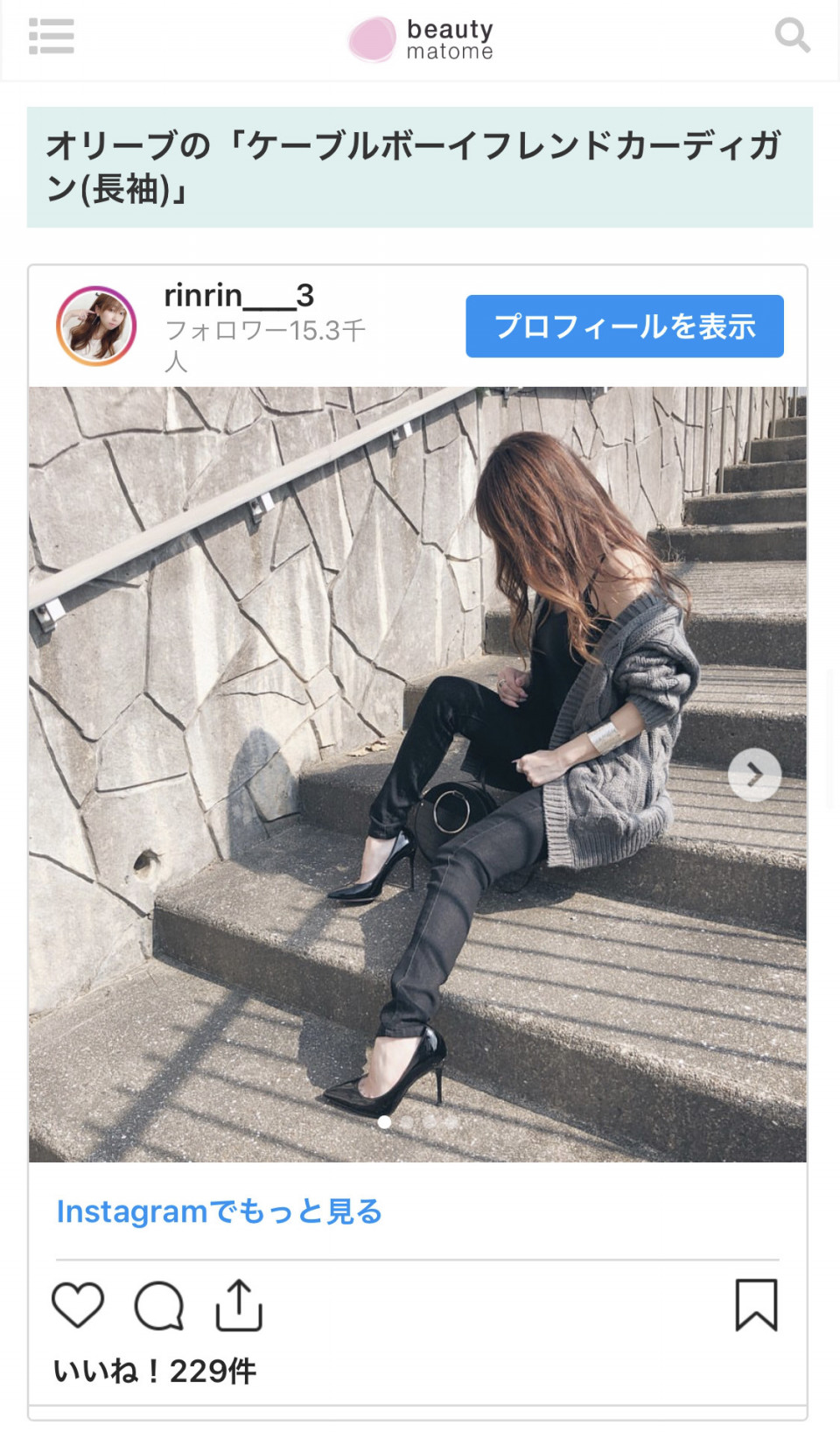Tap Instagramでもっと見る link

(x=219, y=1211)
